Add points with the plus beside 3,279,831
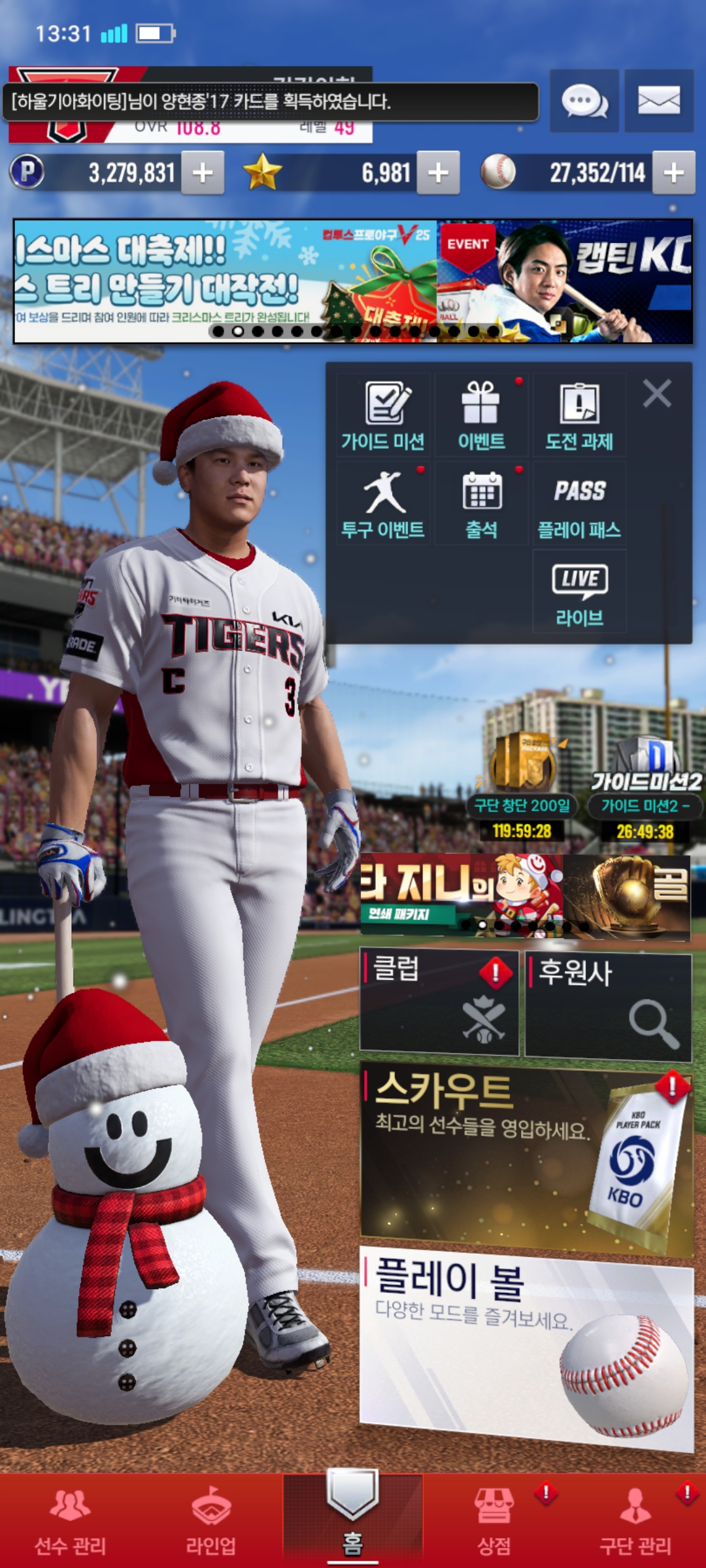Image resolution: width=706 pixels, height=1568 pixels. click(x=203, y=173)
